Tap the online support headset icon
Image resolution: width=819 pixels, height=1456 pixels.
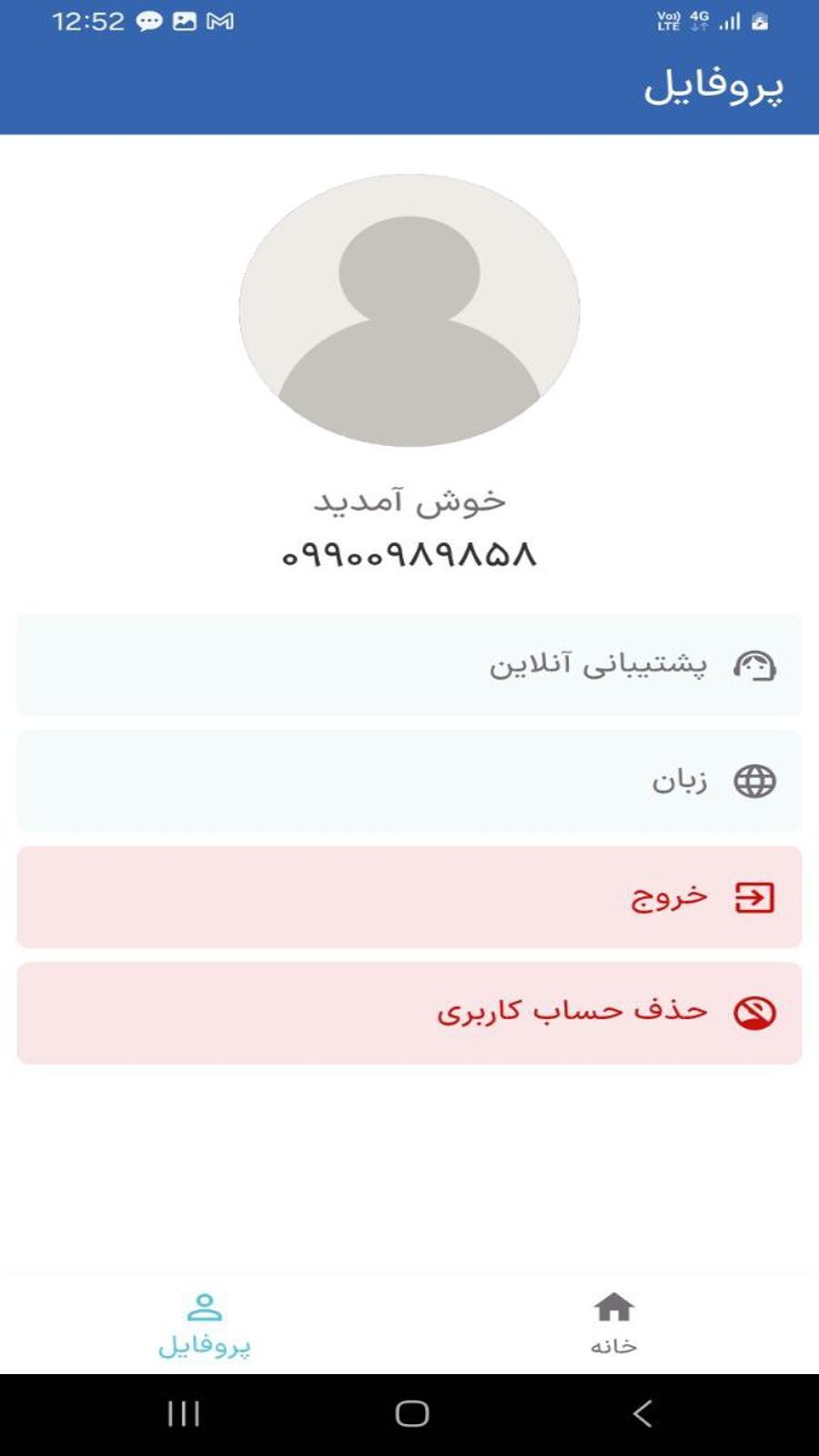pos(755,665)
